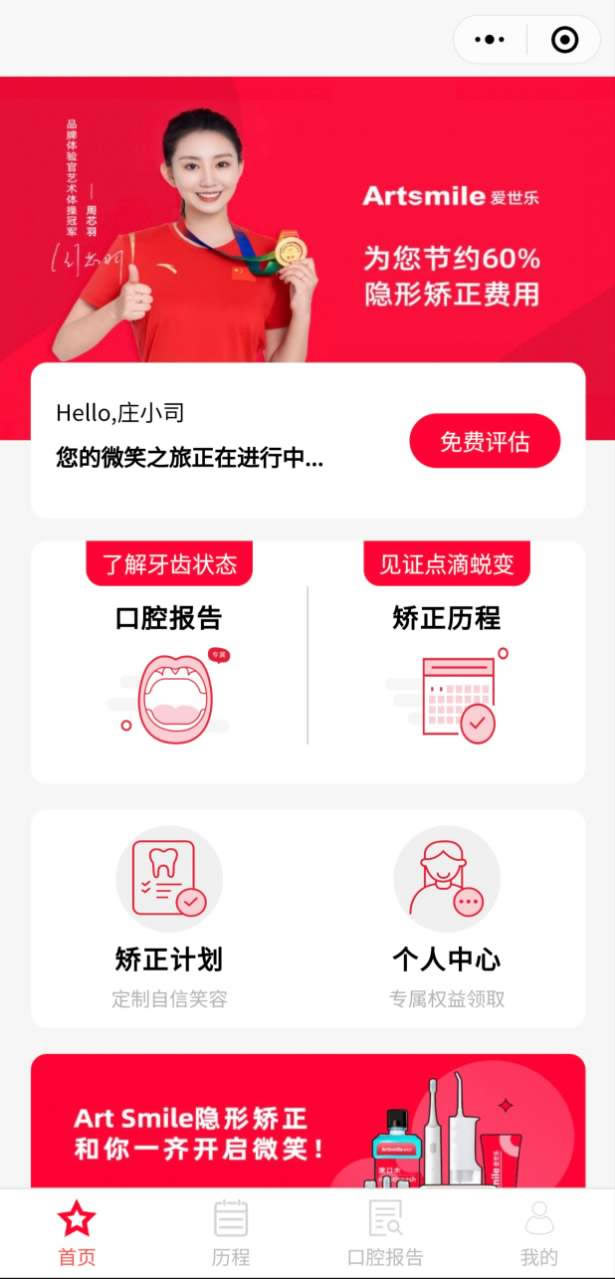Open the Art Smile隐形矫正 promo banner
615x1279 pixels.
308,1120
